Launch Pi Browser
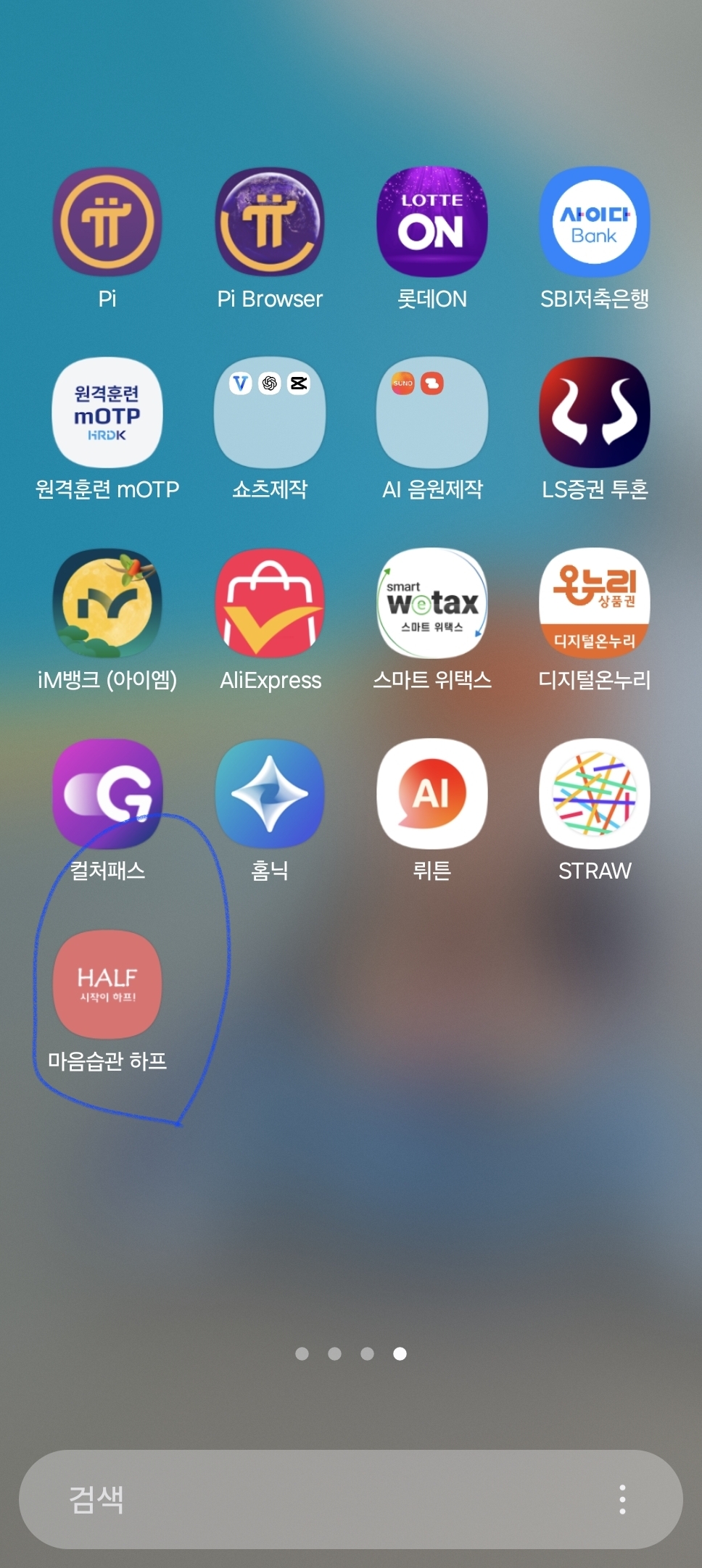 click(x=270, y=222)
